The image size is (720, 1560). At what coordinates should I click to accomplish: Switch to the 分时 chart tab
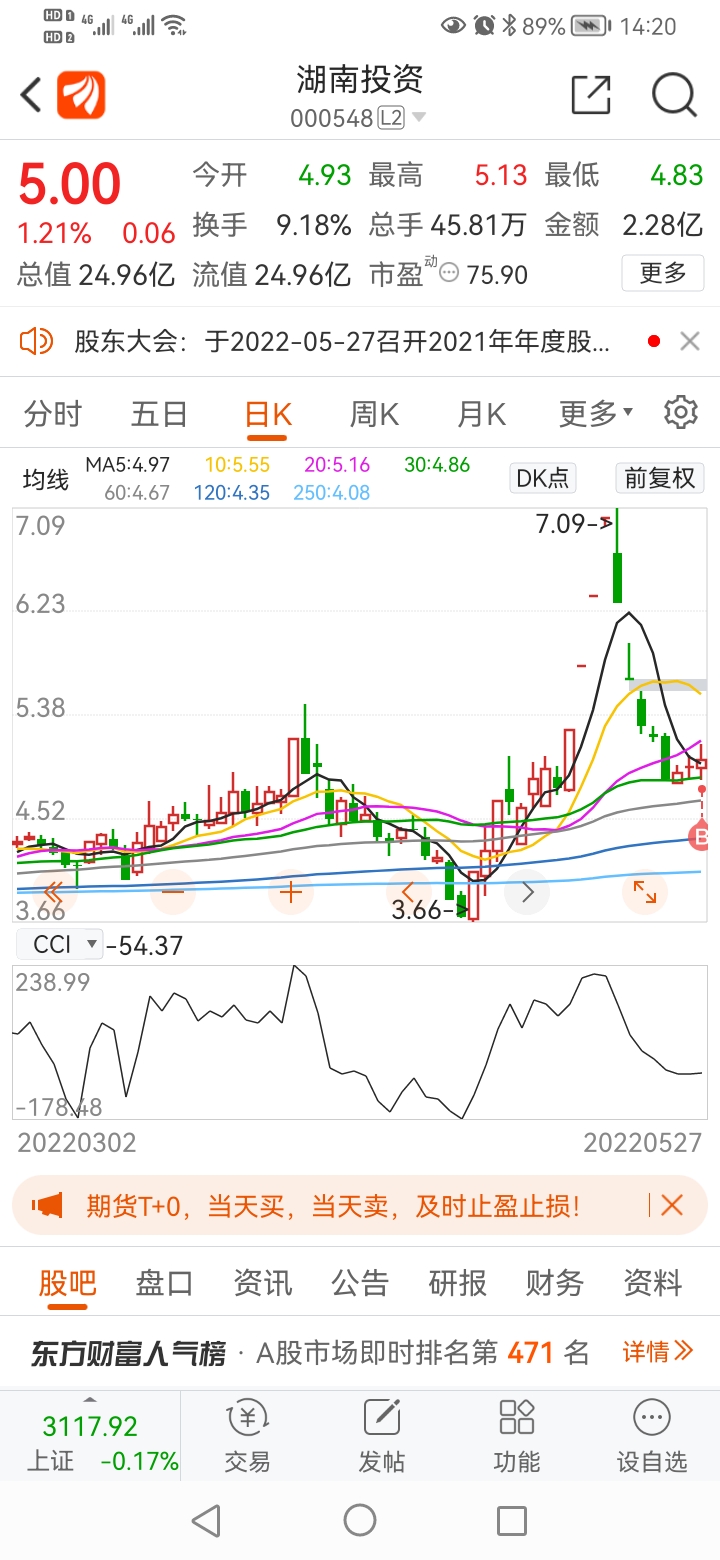pyautogui.click(x=53, y=413)
